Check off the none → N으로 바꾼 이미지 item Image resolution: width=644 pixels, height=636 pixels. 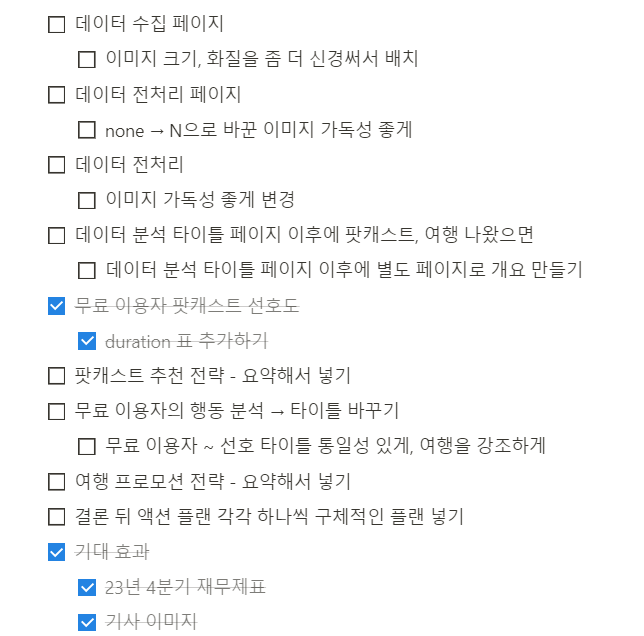point(87,130)
